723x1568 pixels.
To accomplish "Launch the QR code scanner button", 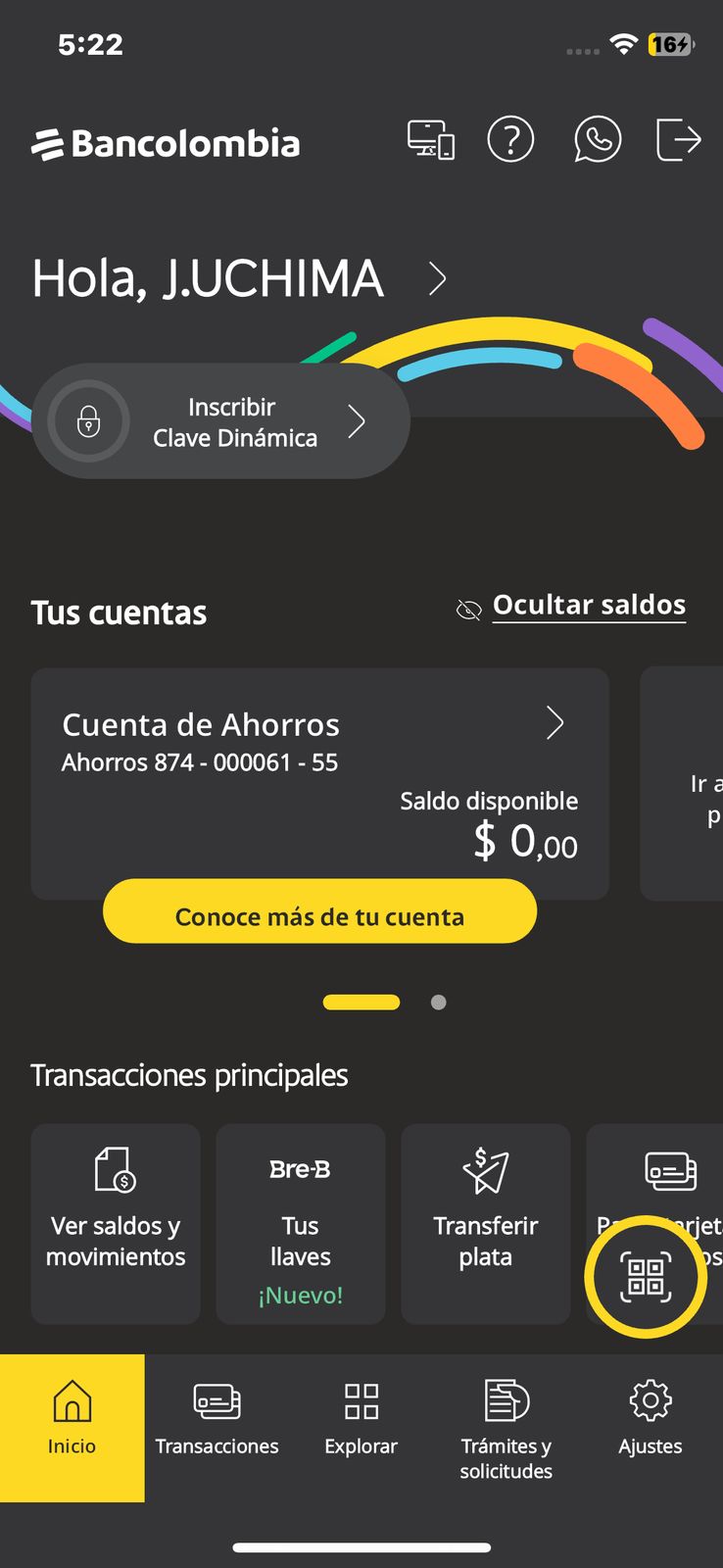I will pos(646,1277).
